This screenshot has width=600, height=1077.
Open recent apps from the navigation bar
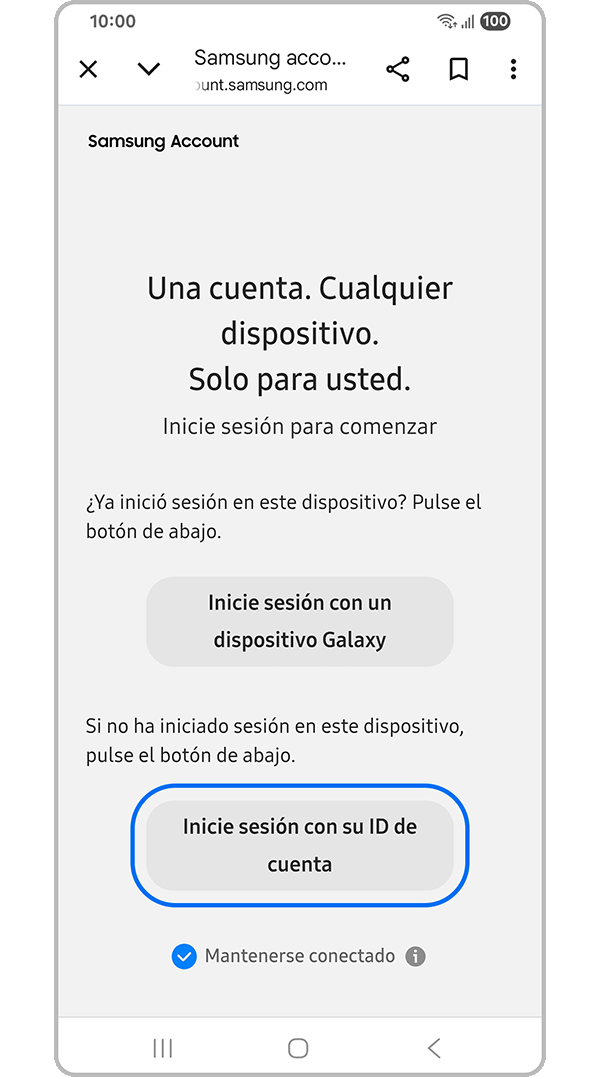coord(163,1047)
